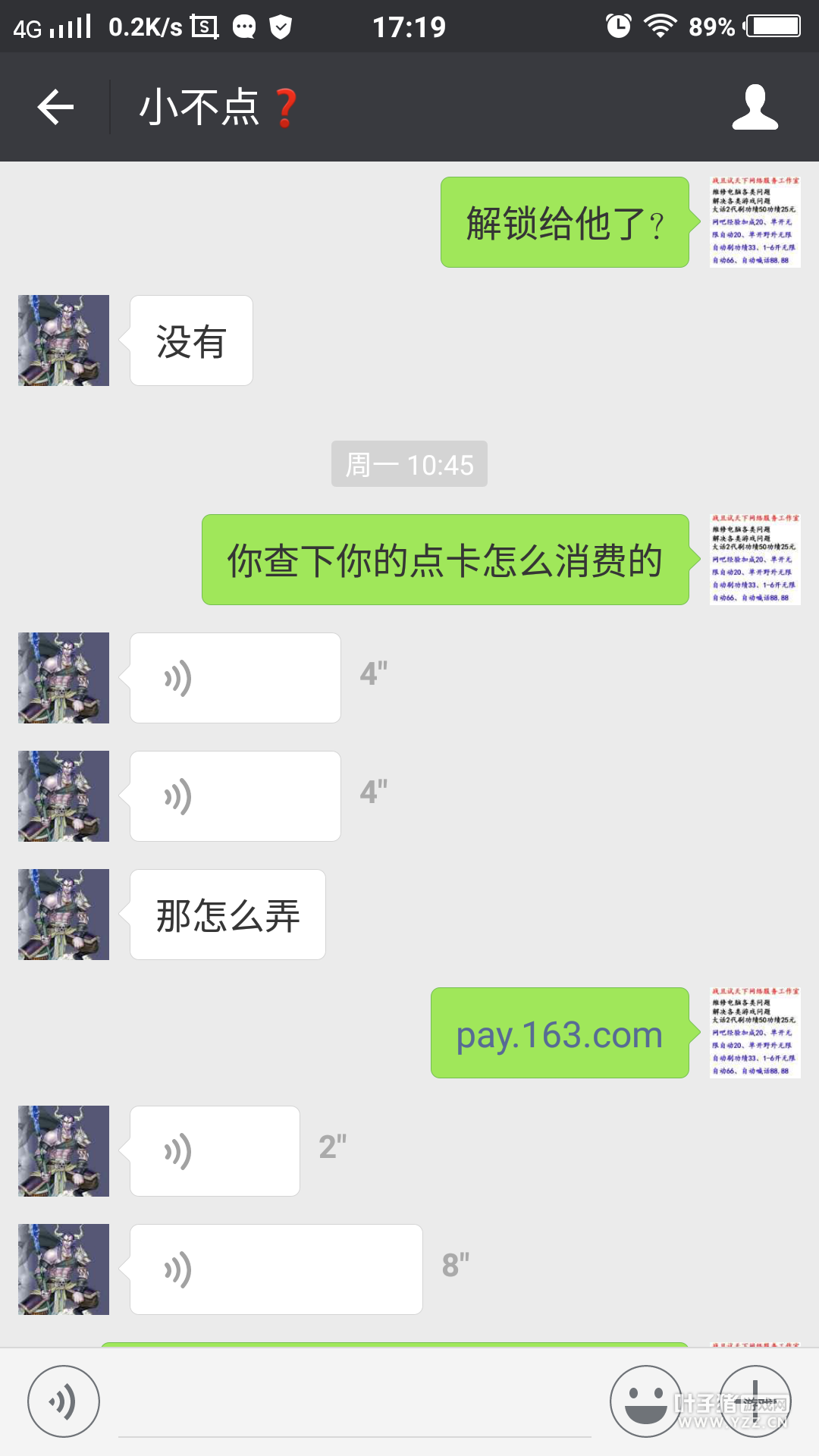Open the chat contact profile icon
The width and height of the screenshot is (819, 1456).
pos(755,107)
